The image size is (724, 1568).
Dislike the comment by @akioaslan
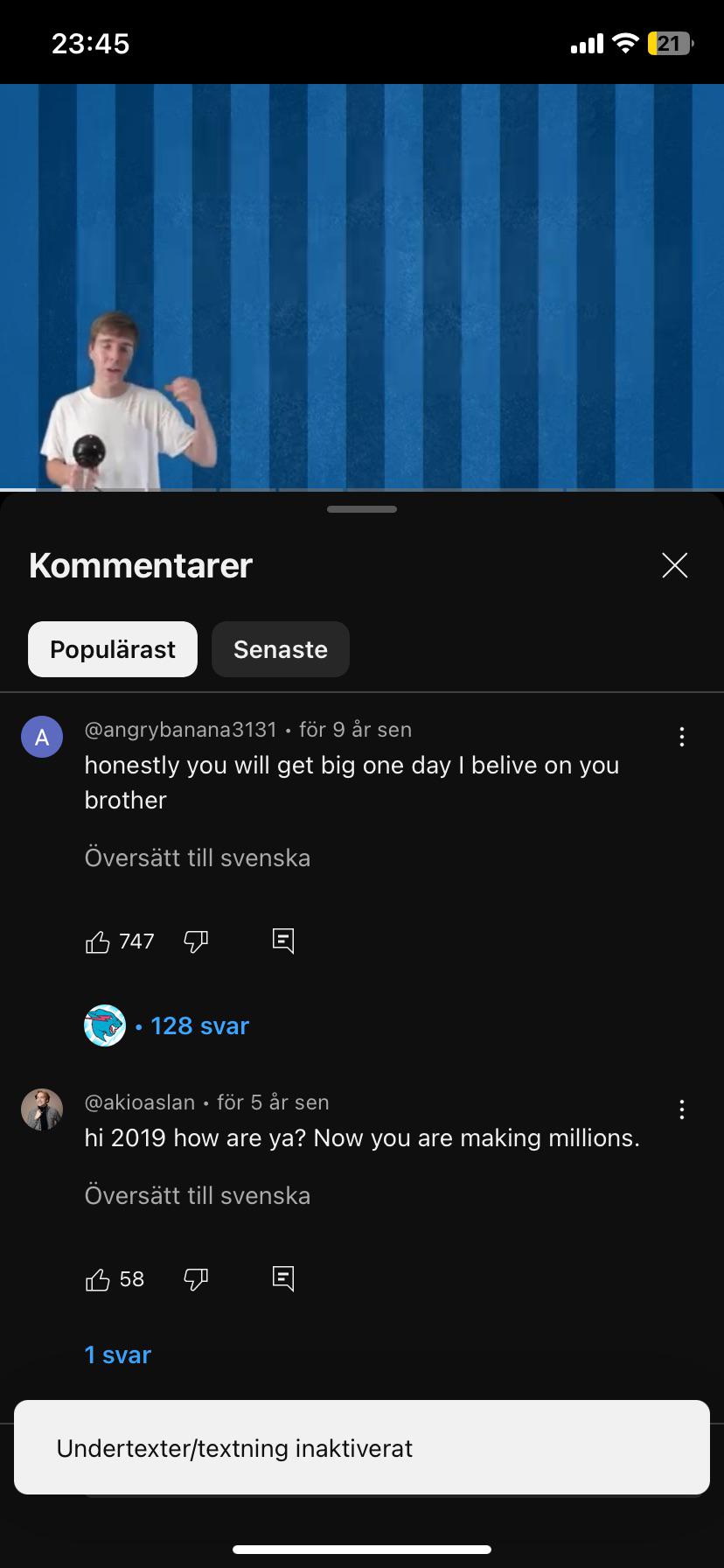point(196,1279)
